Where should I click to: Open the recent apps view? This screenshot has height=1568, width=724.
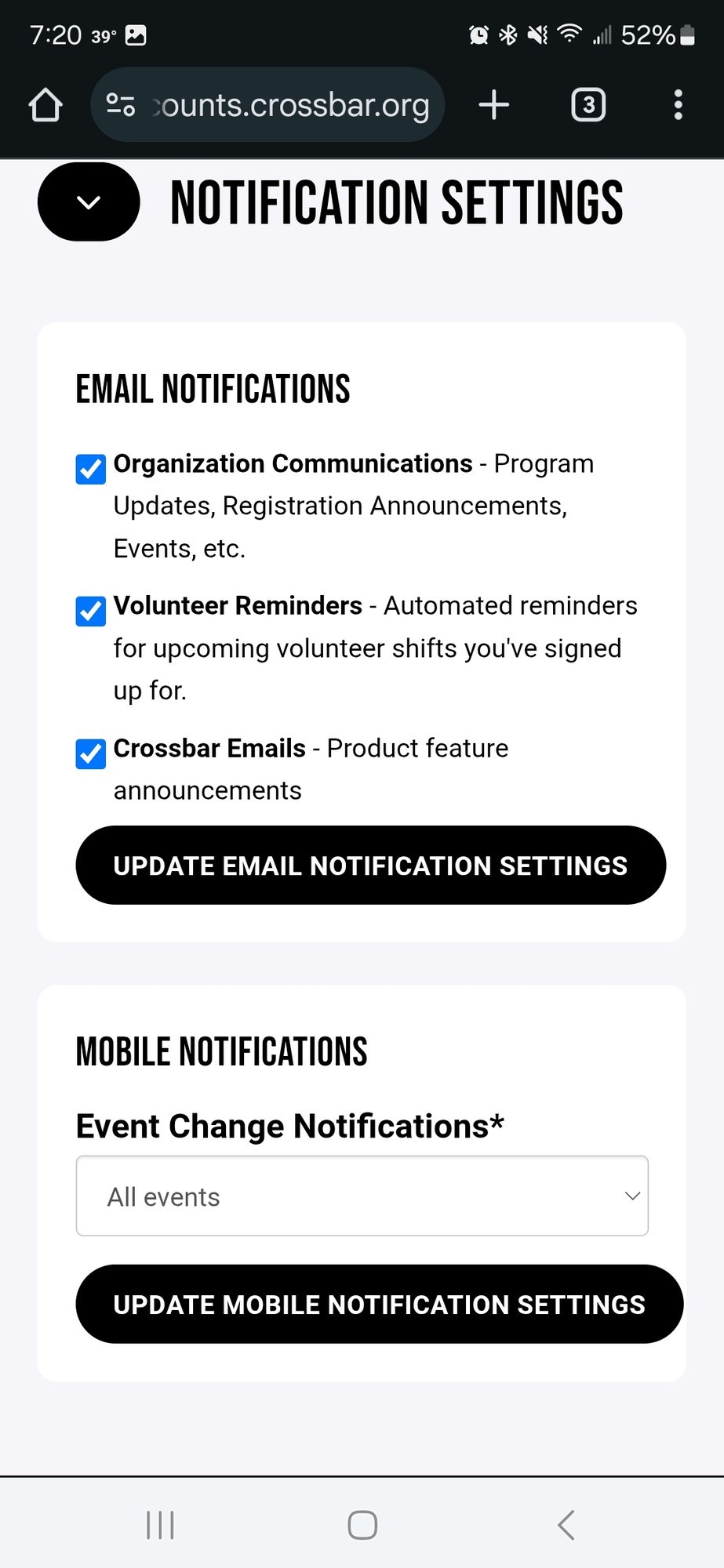[160, 1525]
